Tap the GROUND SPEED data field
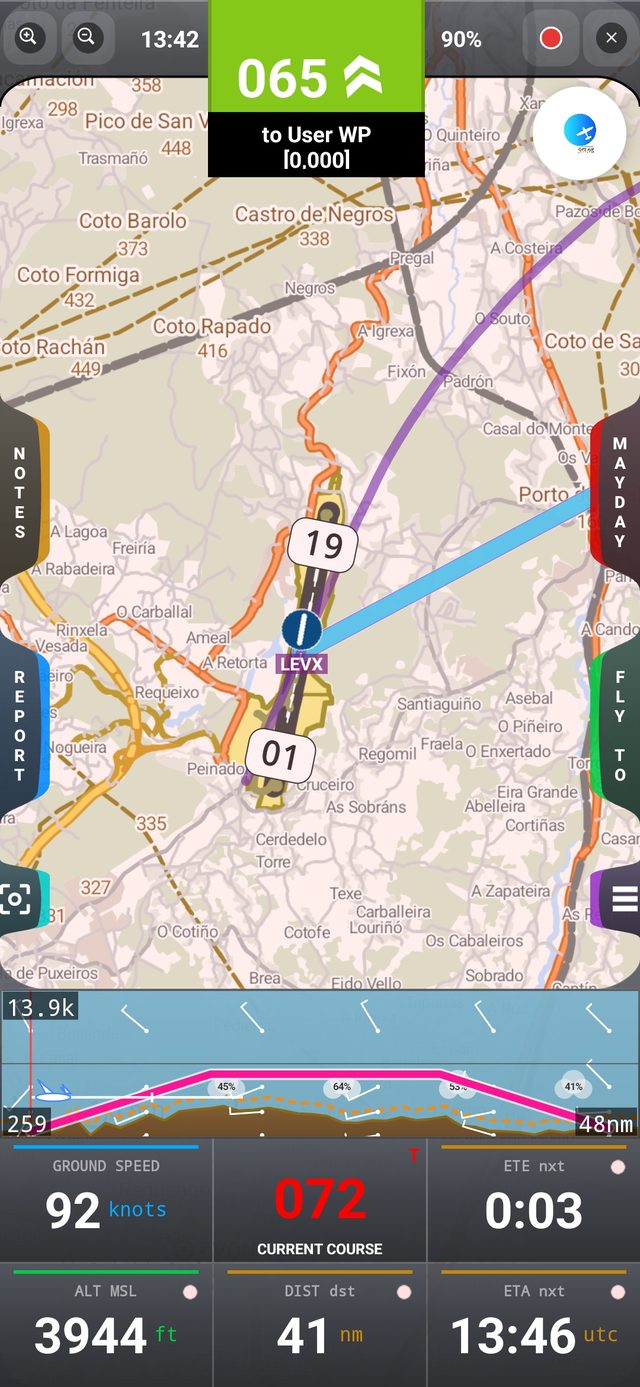The height and width of the screenshot is (1387, 640). coord(106,1200)
